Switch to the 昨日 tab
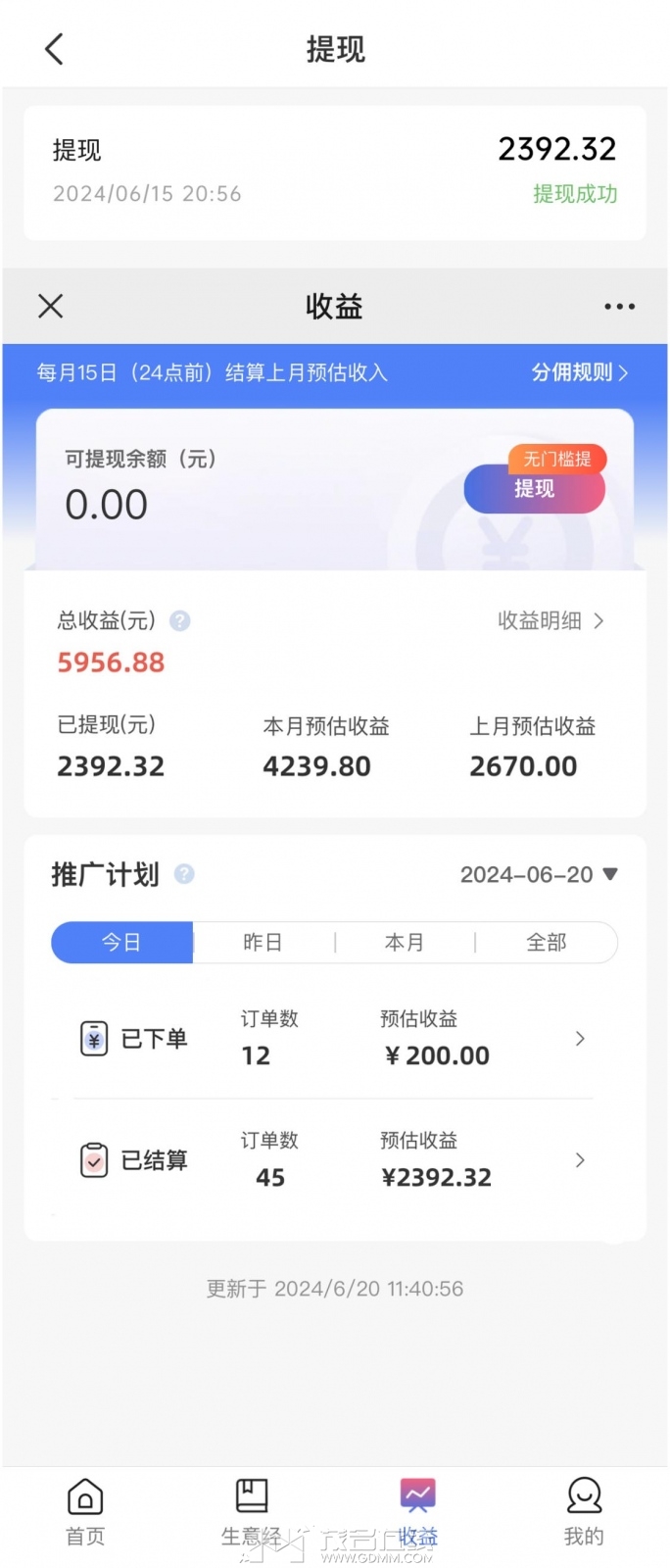This screenshot has width=670, height=1568. pyautogui.click(x=263, y=943)
